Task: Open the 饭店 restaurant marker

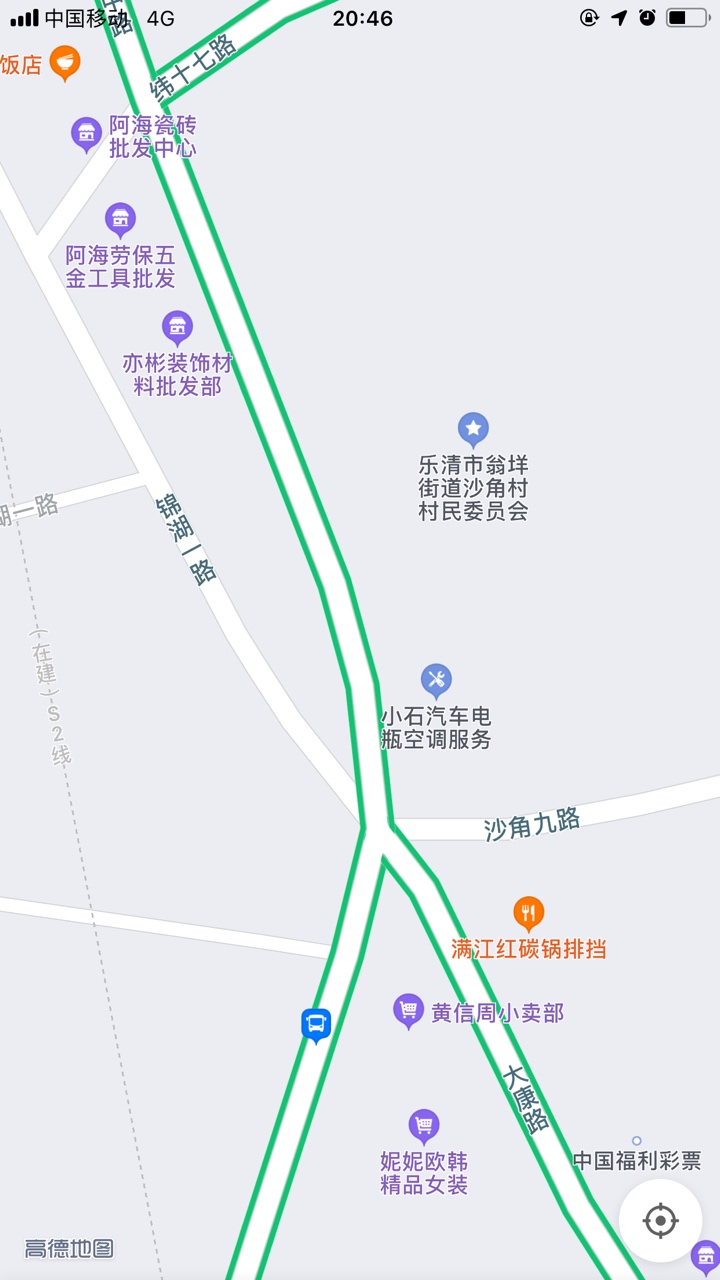Action: tap(65, 63)
